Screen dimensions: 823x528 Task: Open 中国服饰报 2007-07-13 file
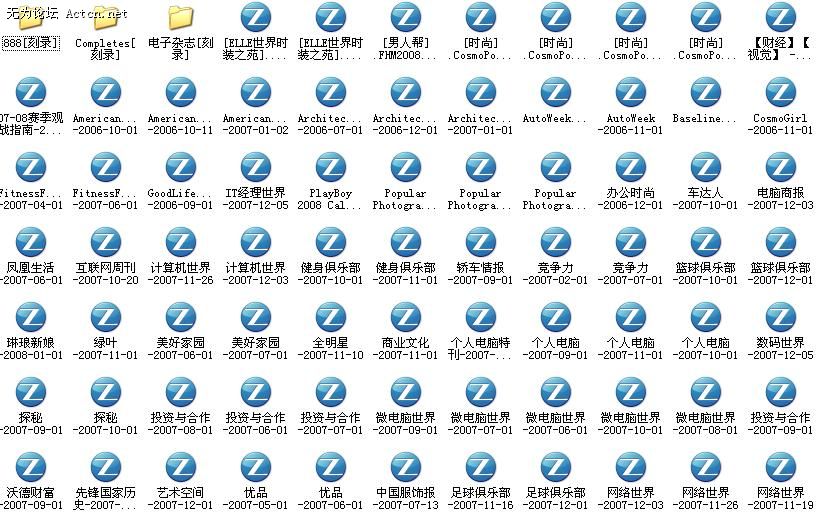click(405, 467)
